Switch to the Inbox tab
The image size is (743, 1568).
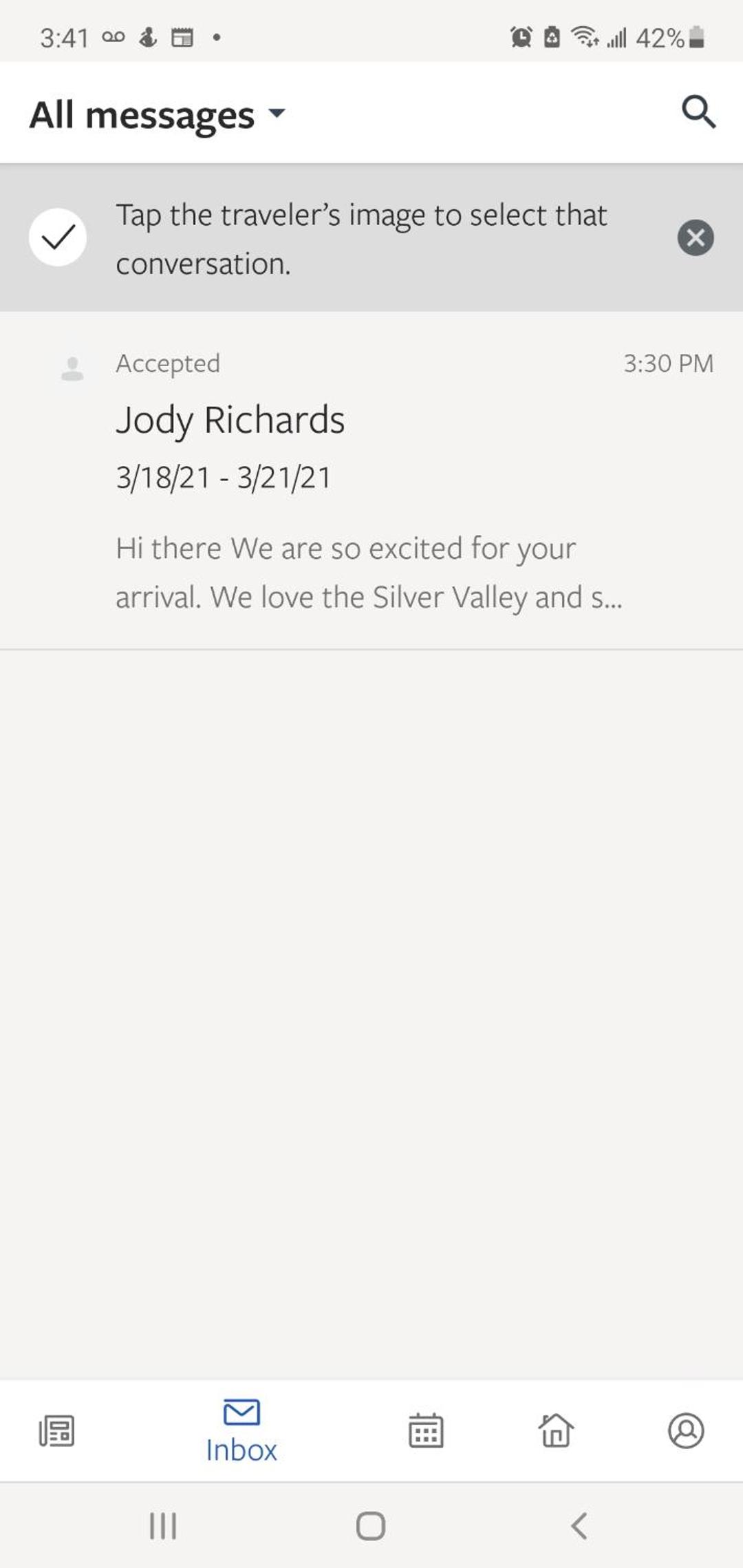click(241, 1430)
